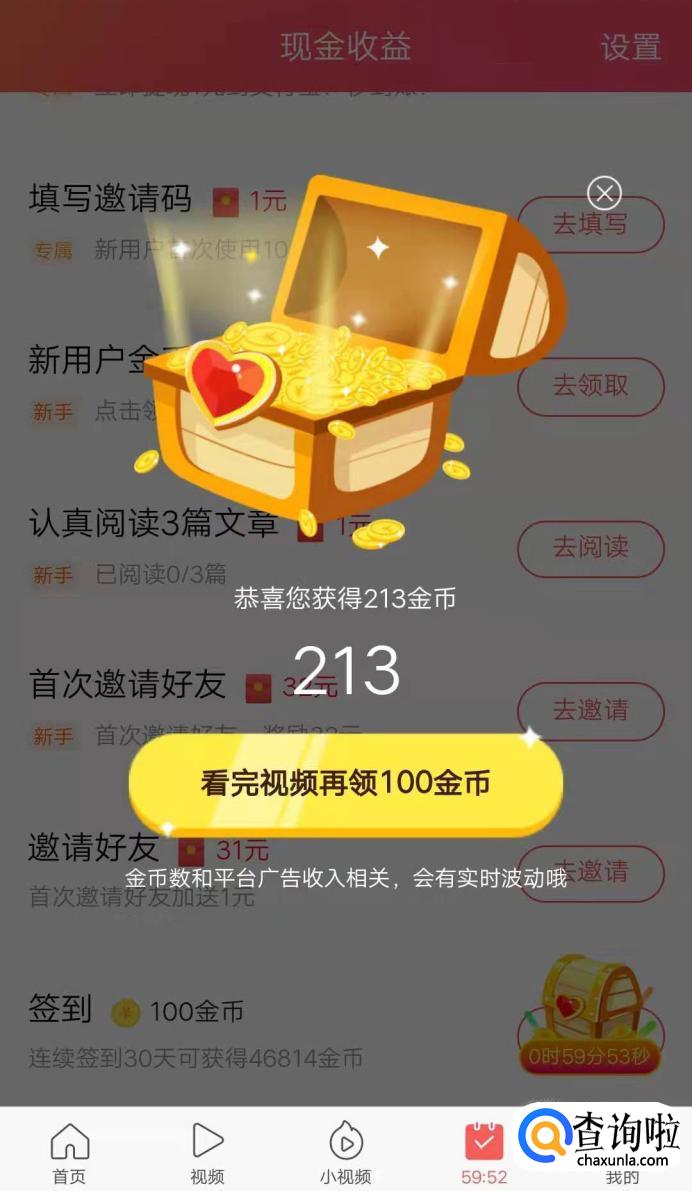The width and height of the screenshot is (692, 1191).
Task: Tap 看完视频再领100金币 button
Action: (345, 783)
